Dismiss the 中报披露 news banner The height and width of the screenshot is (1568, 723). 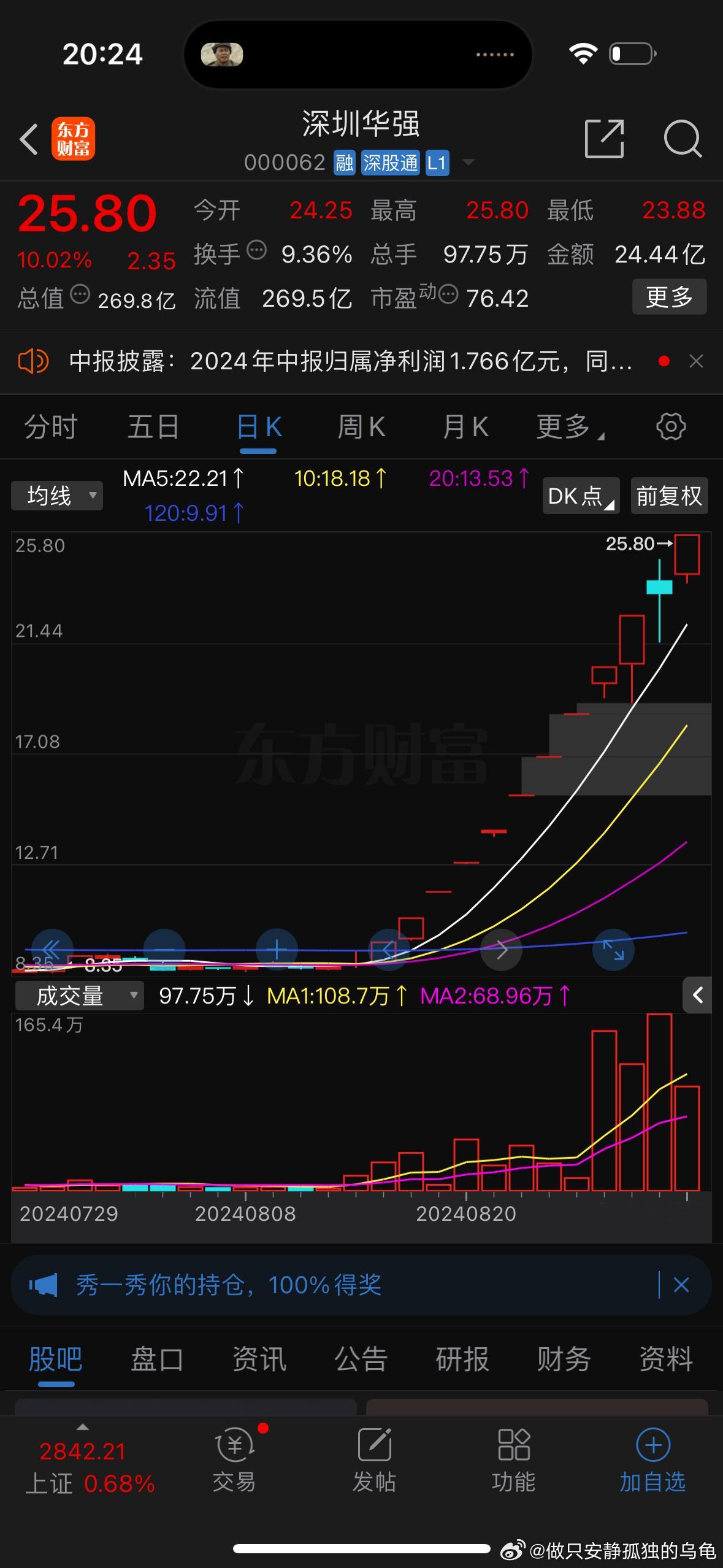696,361
